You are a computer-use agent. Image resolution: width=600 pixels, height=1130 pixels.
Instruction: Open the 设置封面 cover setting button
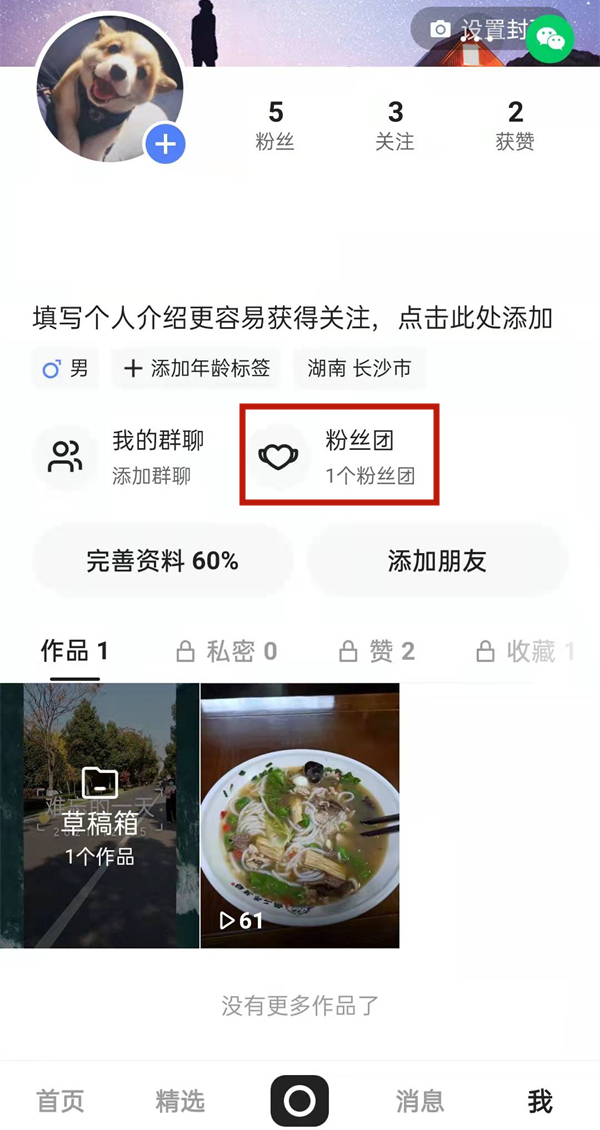[x=480, y=30]
